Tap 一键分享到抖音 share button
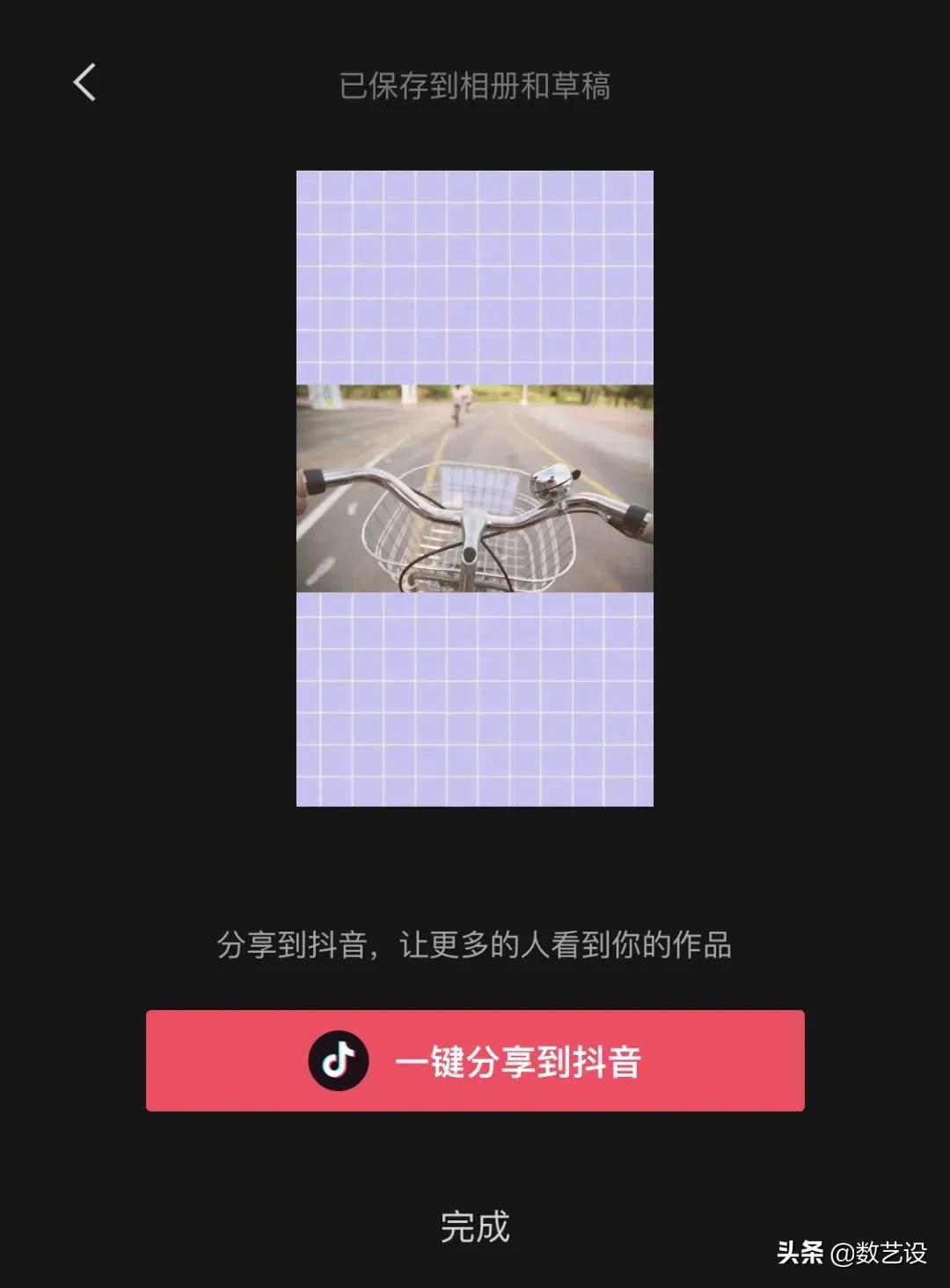Image resolution: width=950 pixels, height=1288 pixels. pyautogui.click(x=475, y=1061)
